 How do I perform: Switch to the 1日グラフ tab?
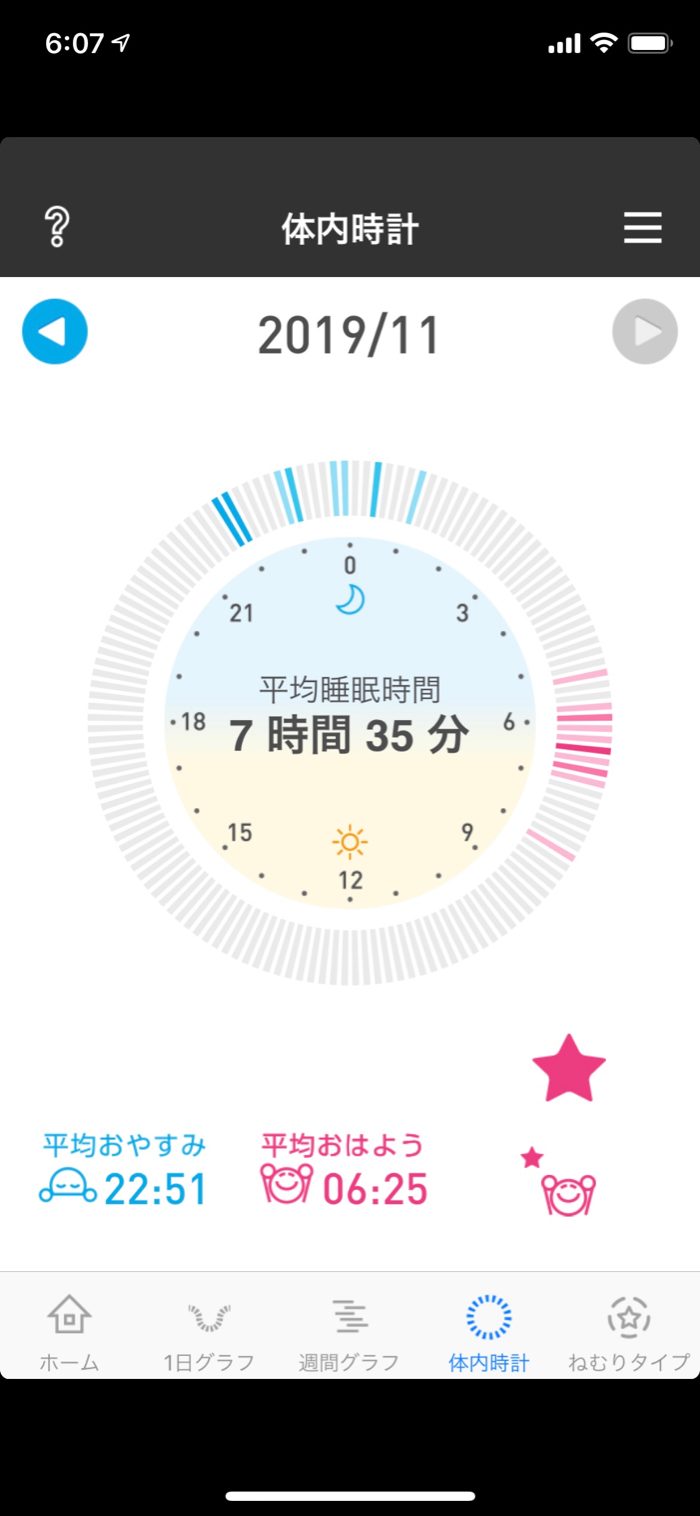(209, 1332)
